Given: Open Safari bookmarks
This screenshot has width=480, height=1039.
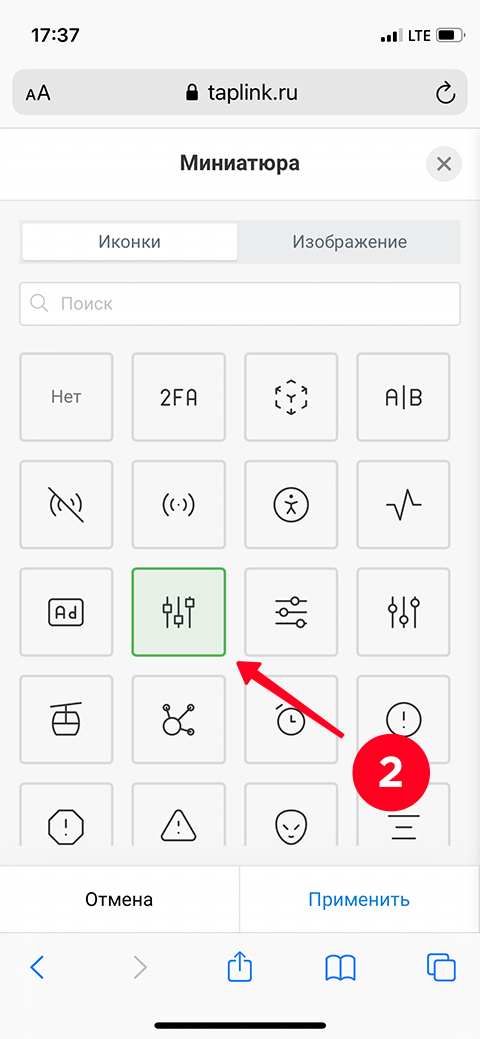Looking at the screenshot, I should pyautogui.click(x=341, y=968).
